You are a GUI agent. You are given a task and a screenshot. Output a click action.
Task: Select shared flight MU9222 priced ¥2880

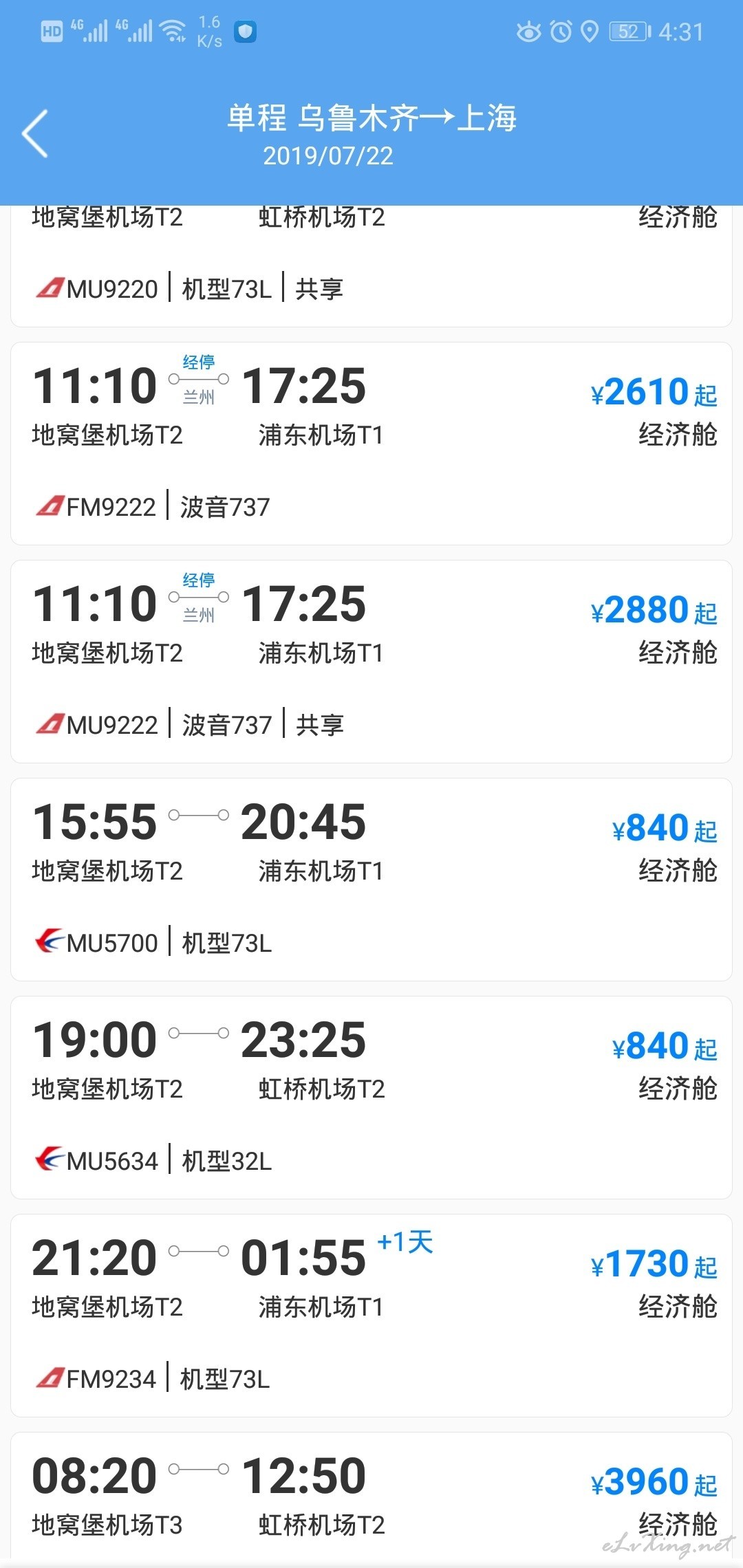(x=371, y=662)
